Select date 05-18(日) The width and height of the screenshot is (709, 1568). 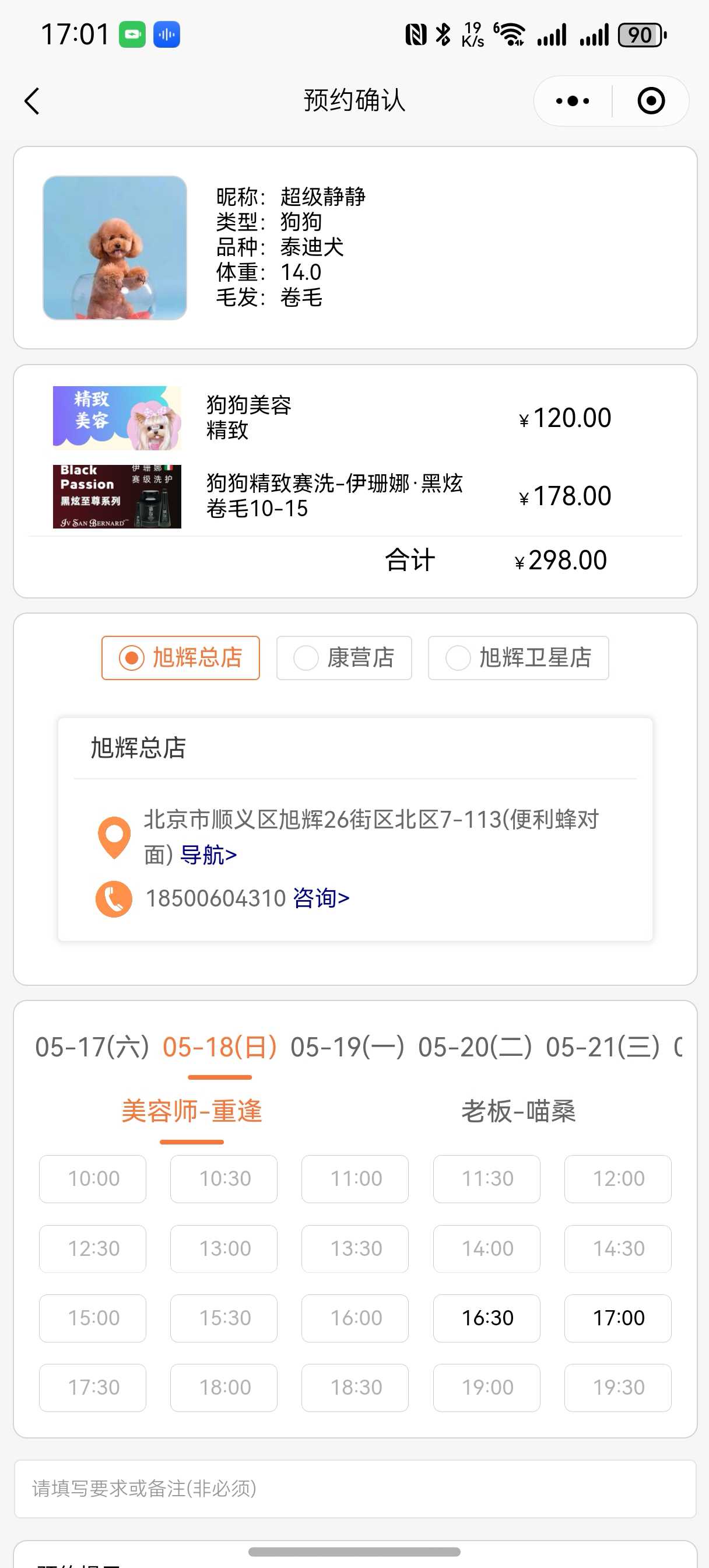[220, 1047]
